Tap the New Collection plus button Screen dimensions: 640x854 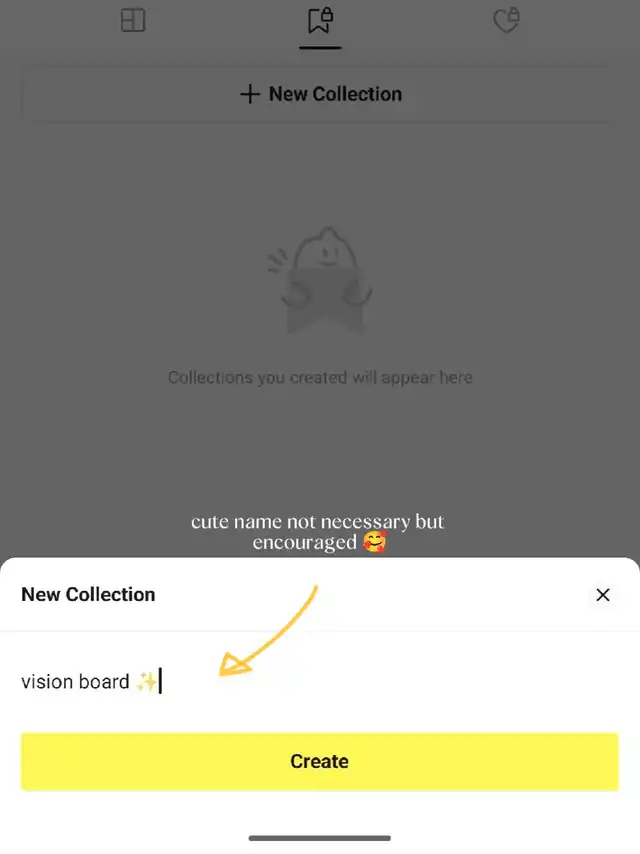pos(320,94)
